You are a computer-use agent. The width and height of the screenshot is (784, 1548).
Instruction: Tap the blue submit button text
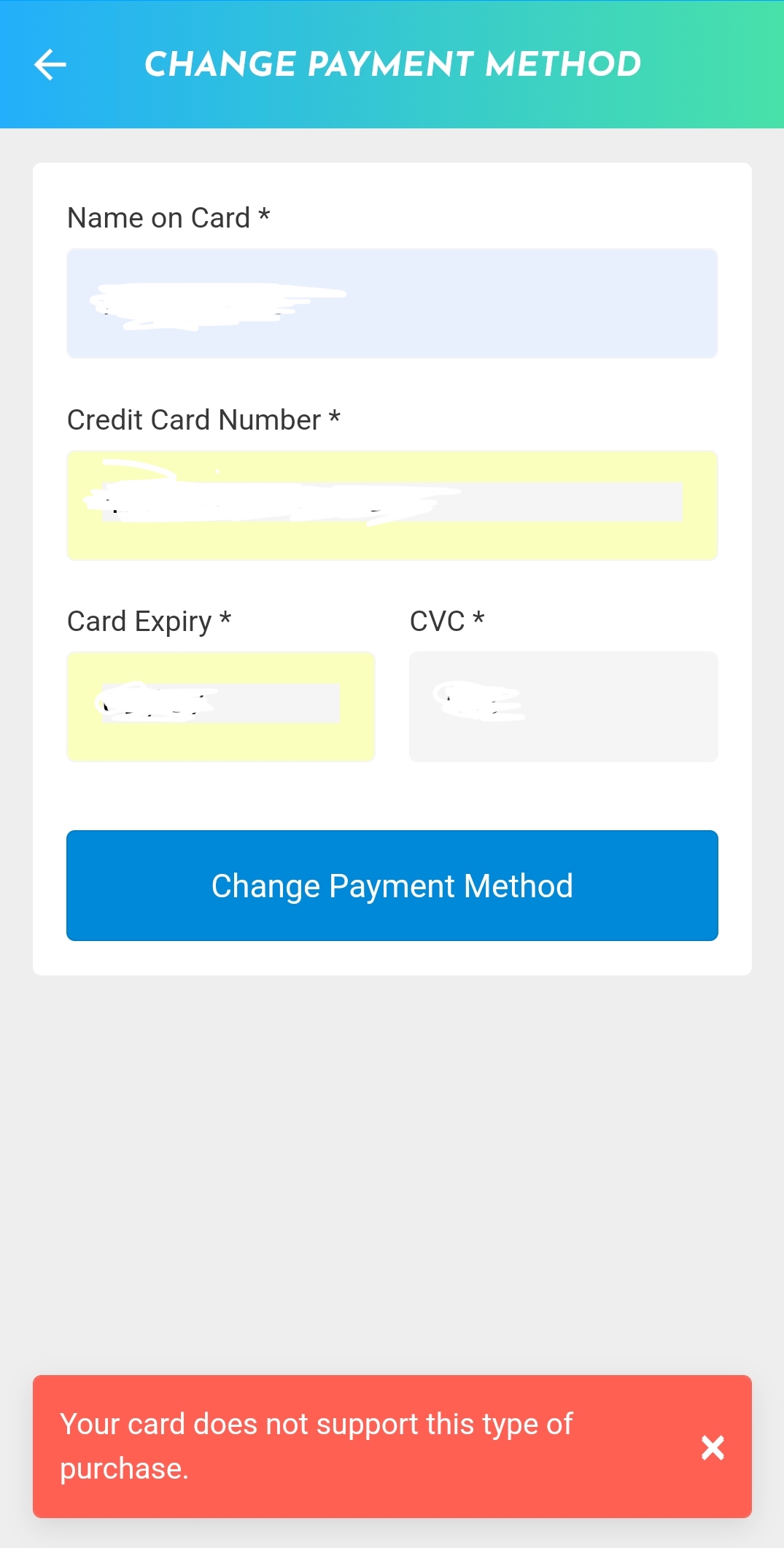click(392, 885)
